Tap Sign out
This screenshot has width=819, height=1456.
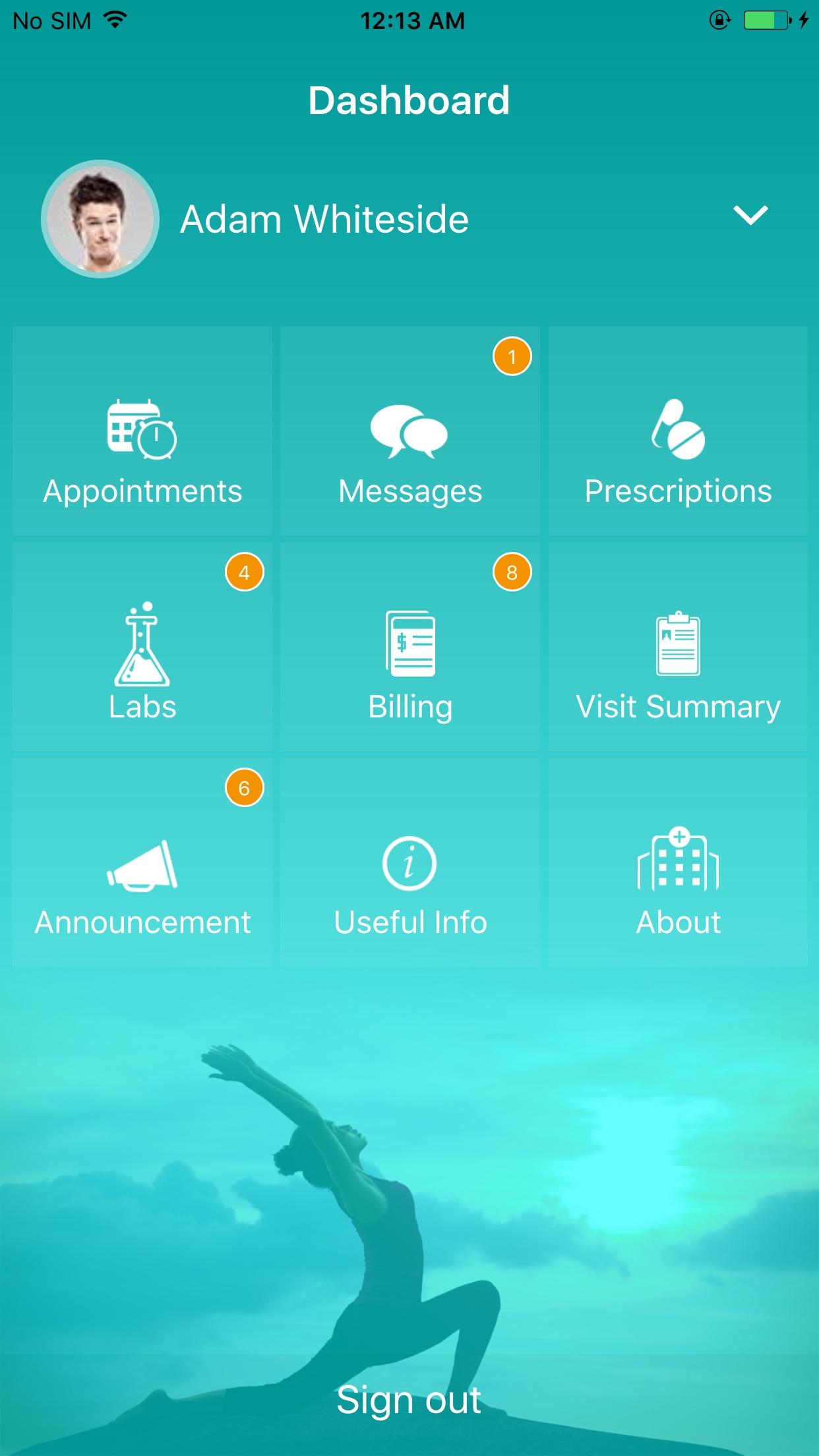(x=409, y=1399)
